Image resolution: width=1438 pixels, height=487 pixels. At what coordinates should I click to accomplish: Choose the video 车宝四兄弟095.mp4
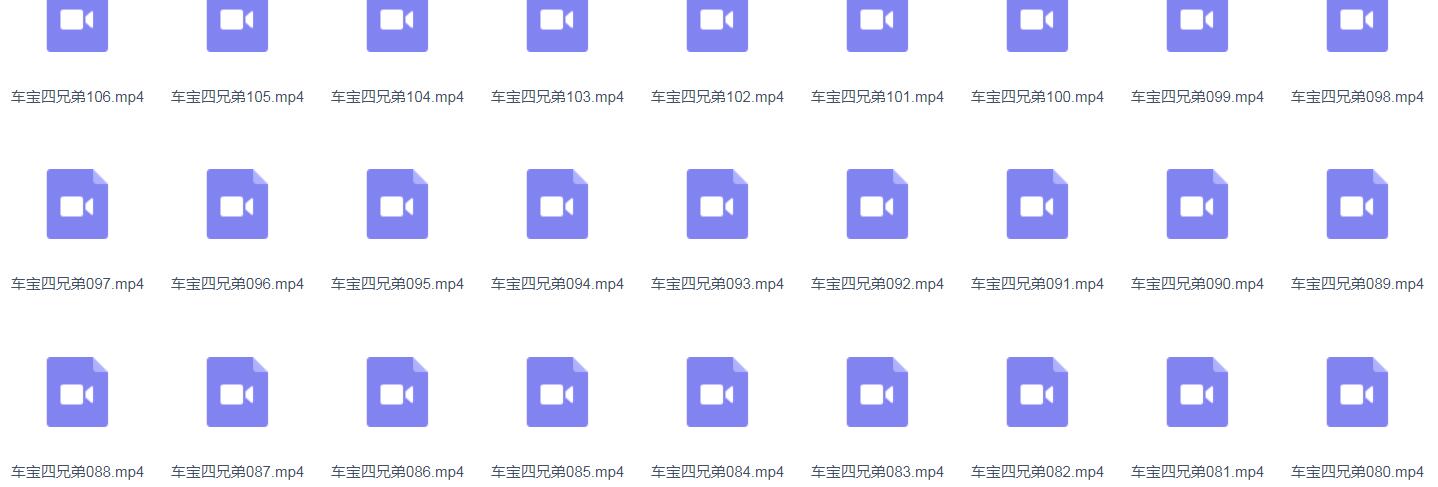397,205
